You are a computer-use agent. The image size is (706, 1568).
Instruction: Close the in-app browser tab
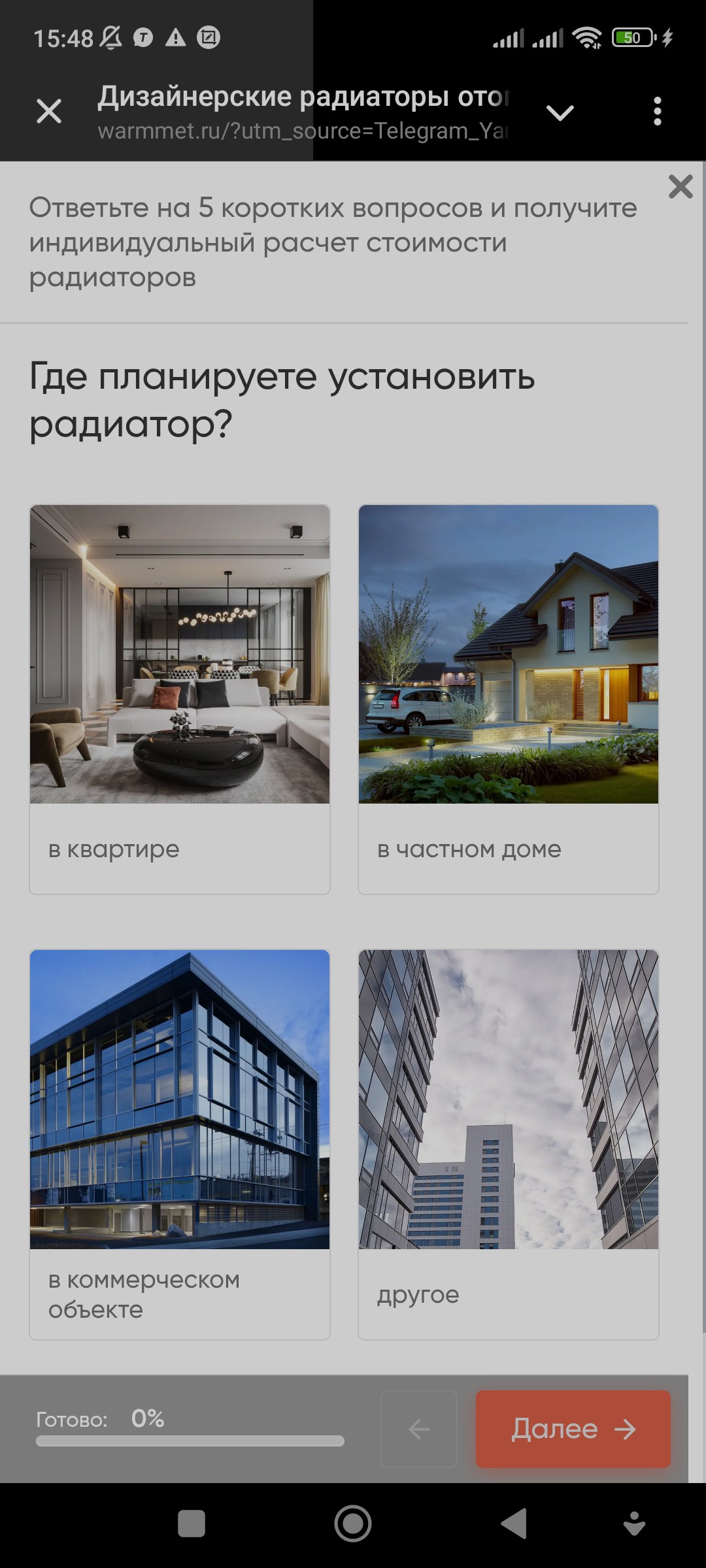point(49,112)
